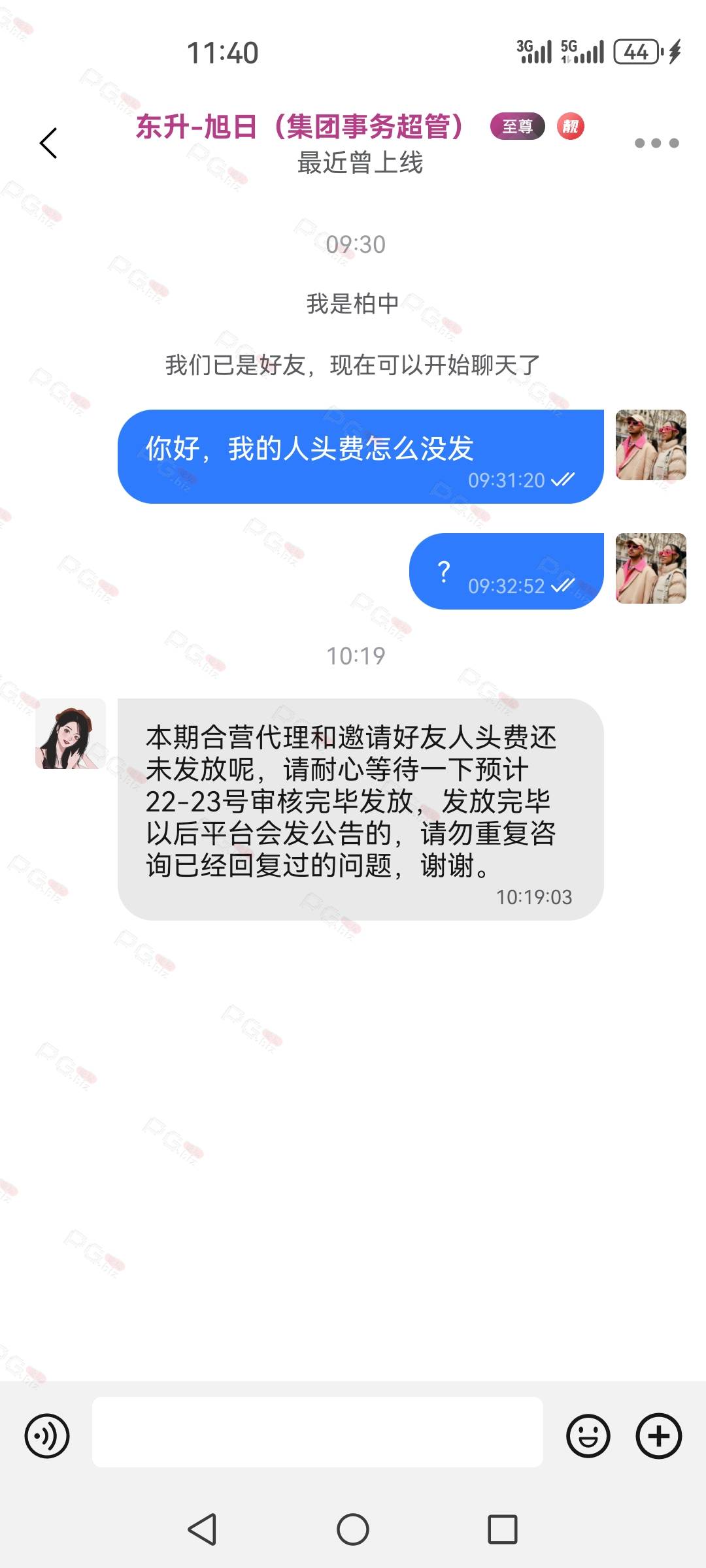Open the sender avatar beside the 10:19:03 message
The image size is (706, 1568).
pos(71,734)
